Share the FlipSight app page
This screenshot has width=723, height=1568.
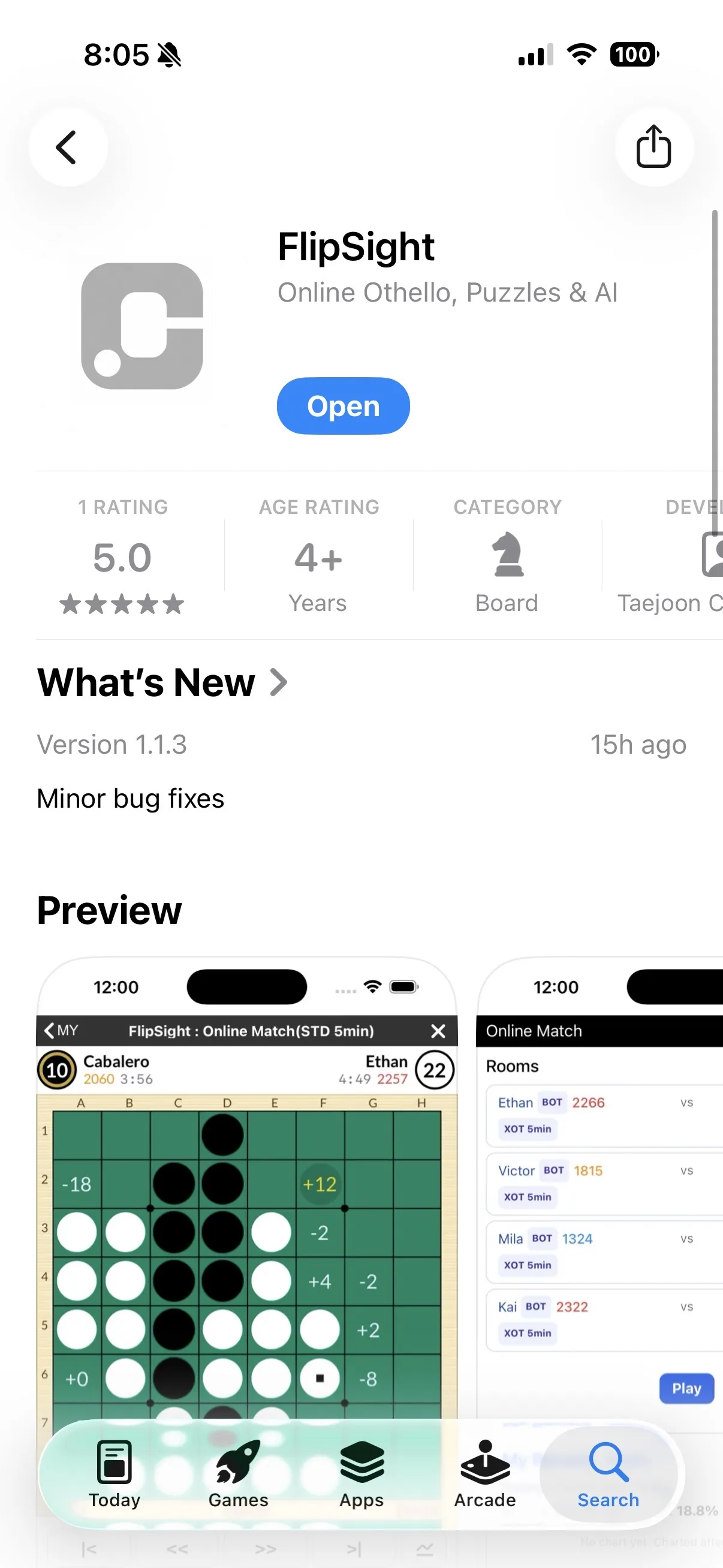653,147
